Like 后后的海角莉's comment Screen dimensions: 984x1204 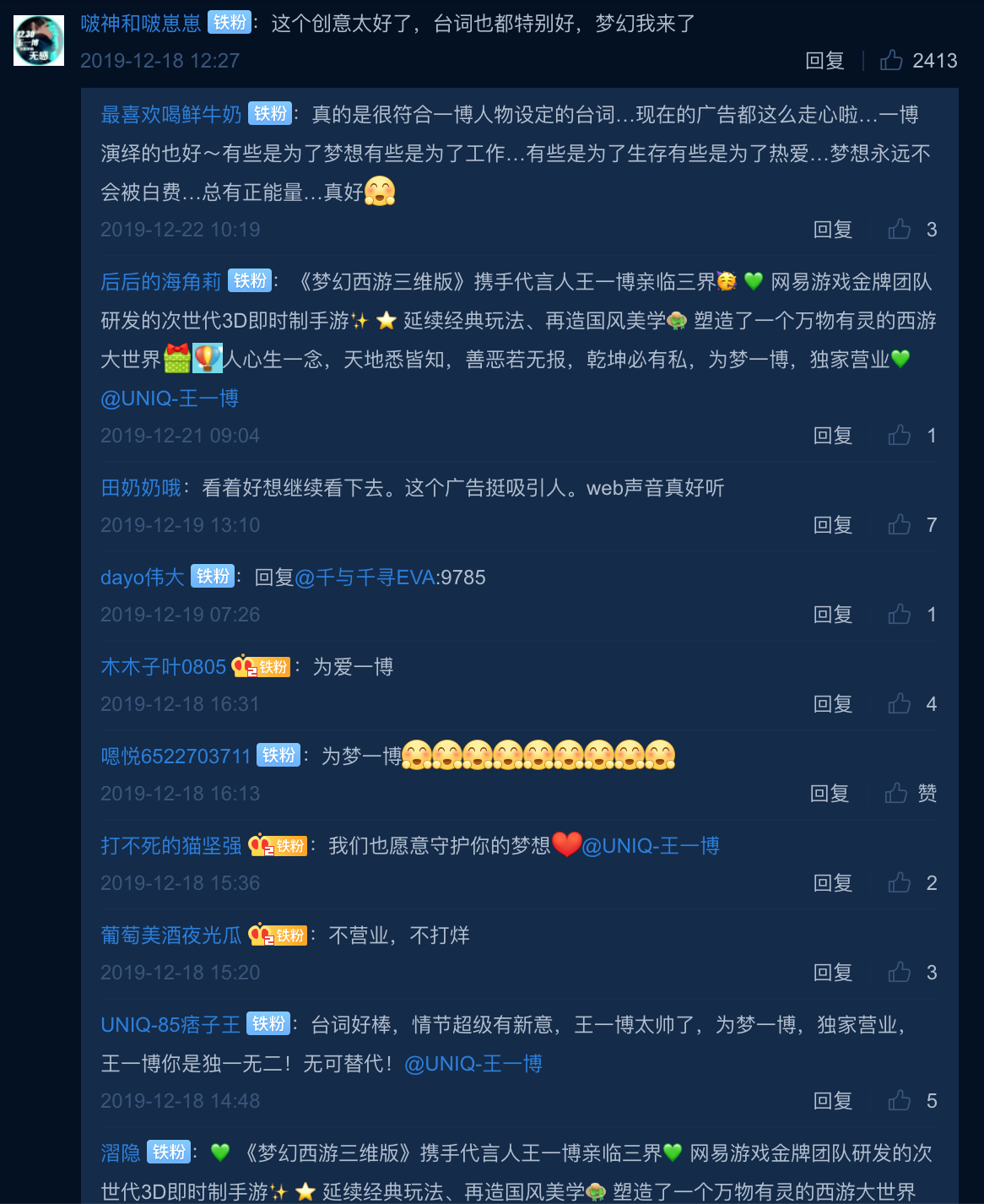coord(900,436)
